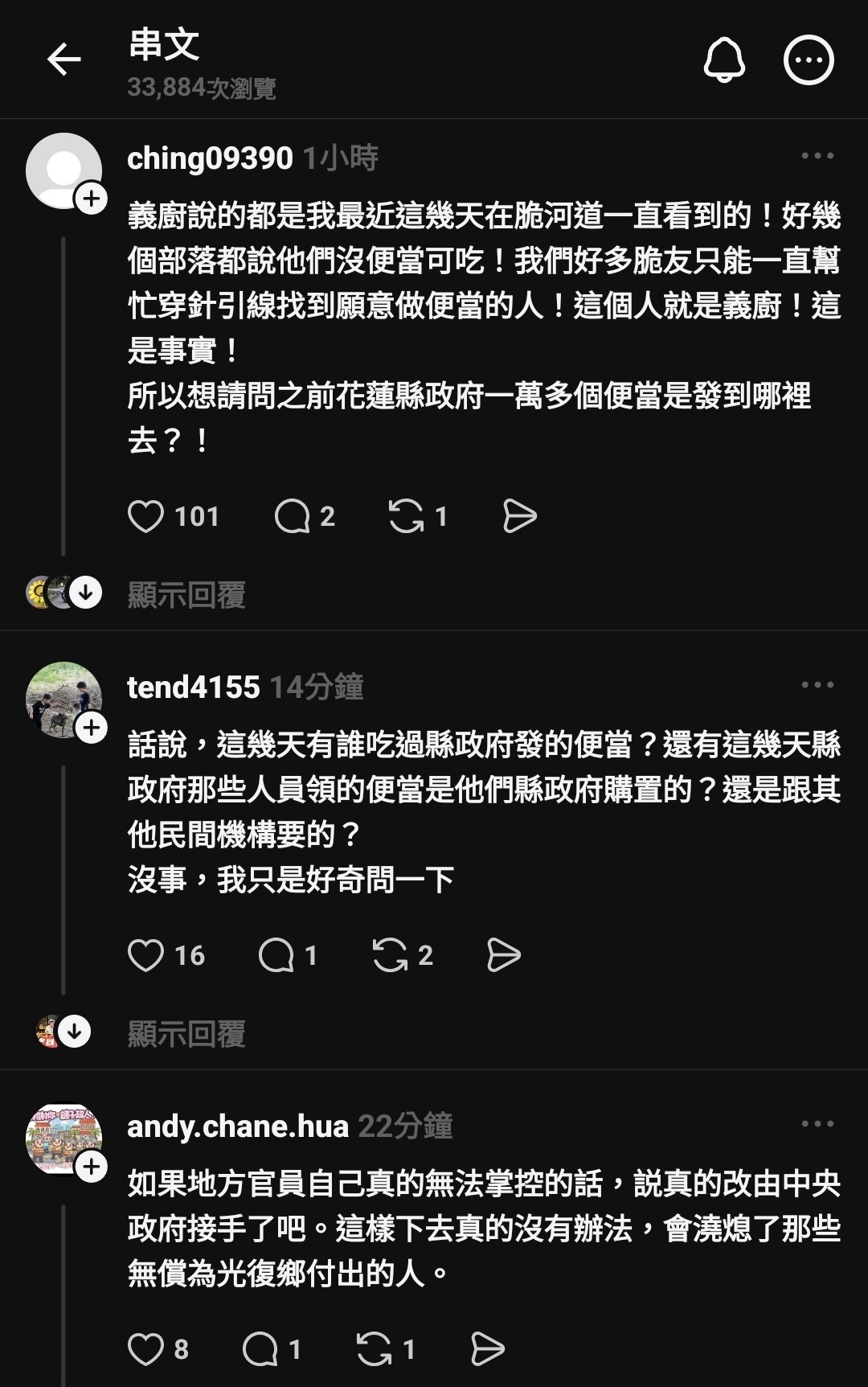The image size is (868, 1387).
Task: Comment on tend4155's post
Action: click(x=276, y=955)
